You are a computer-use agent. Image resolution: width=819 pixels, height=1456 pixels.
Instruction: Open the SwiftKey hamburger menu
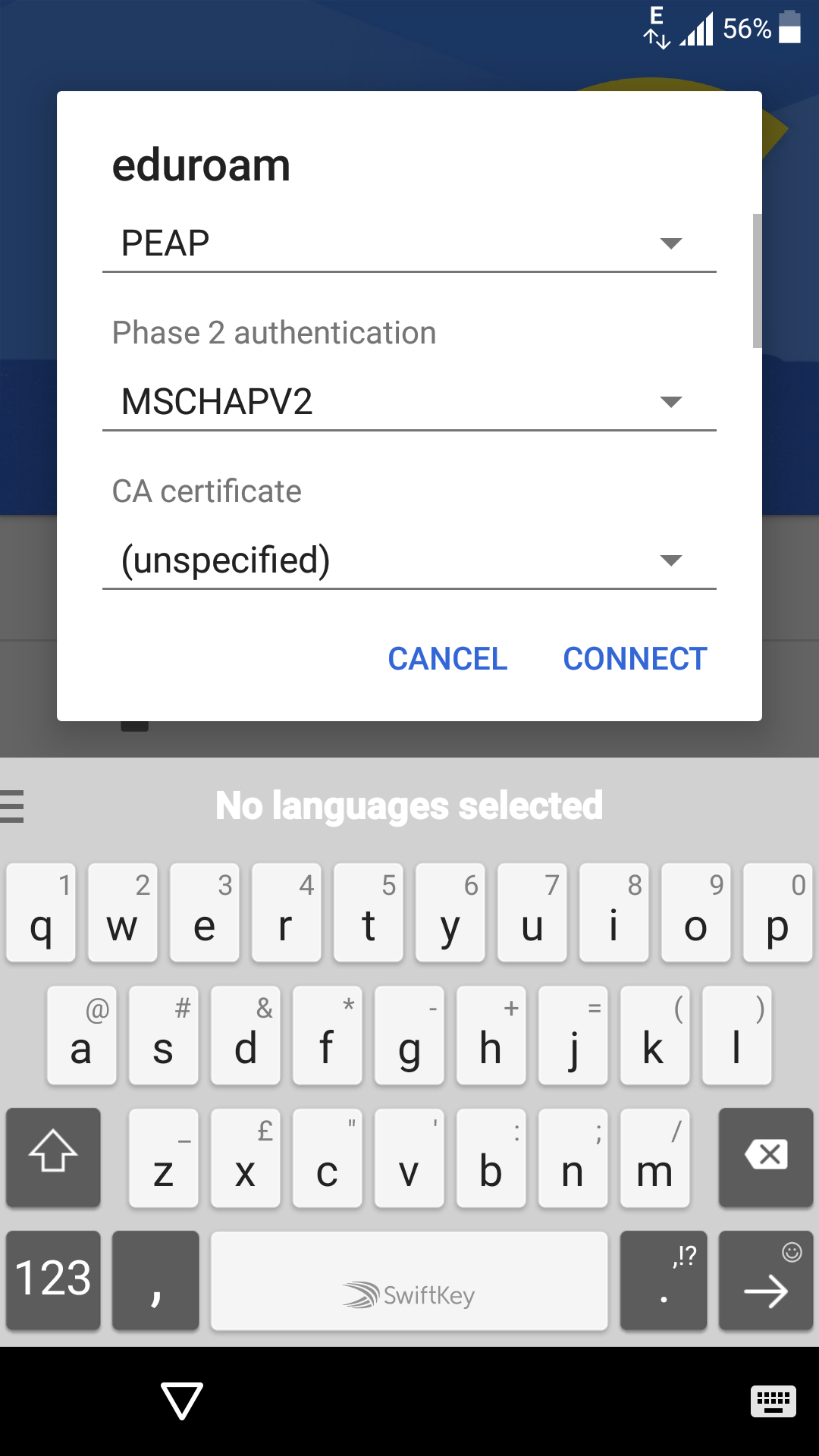(x=12, y=806)
